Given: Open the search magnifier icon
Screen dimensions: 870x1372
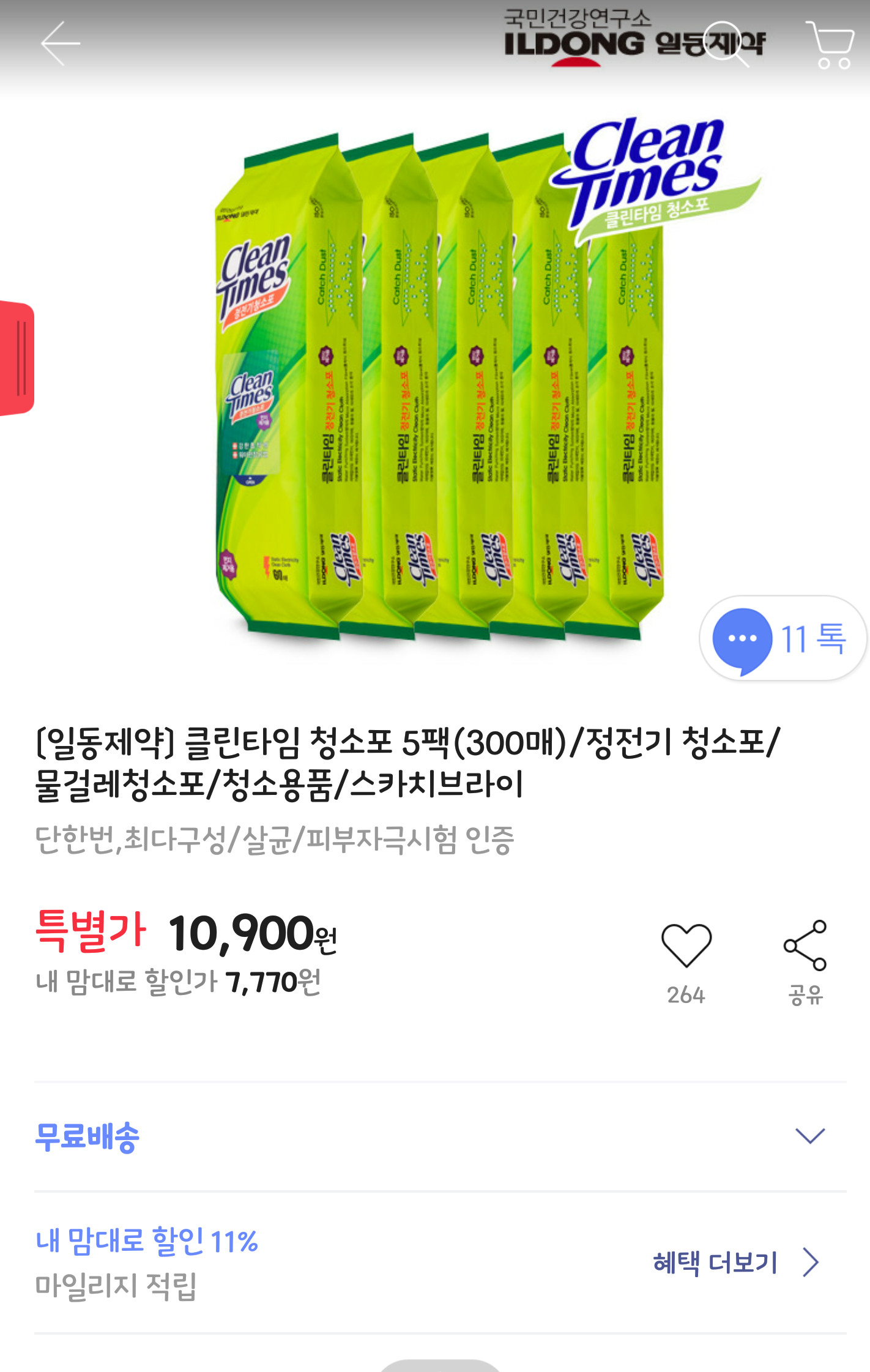Looking at the screenshot, I should 726,43.
